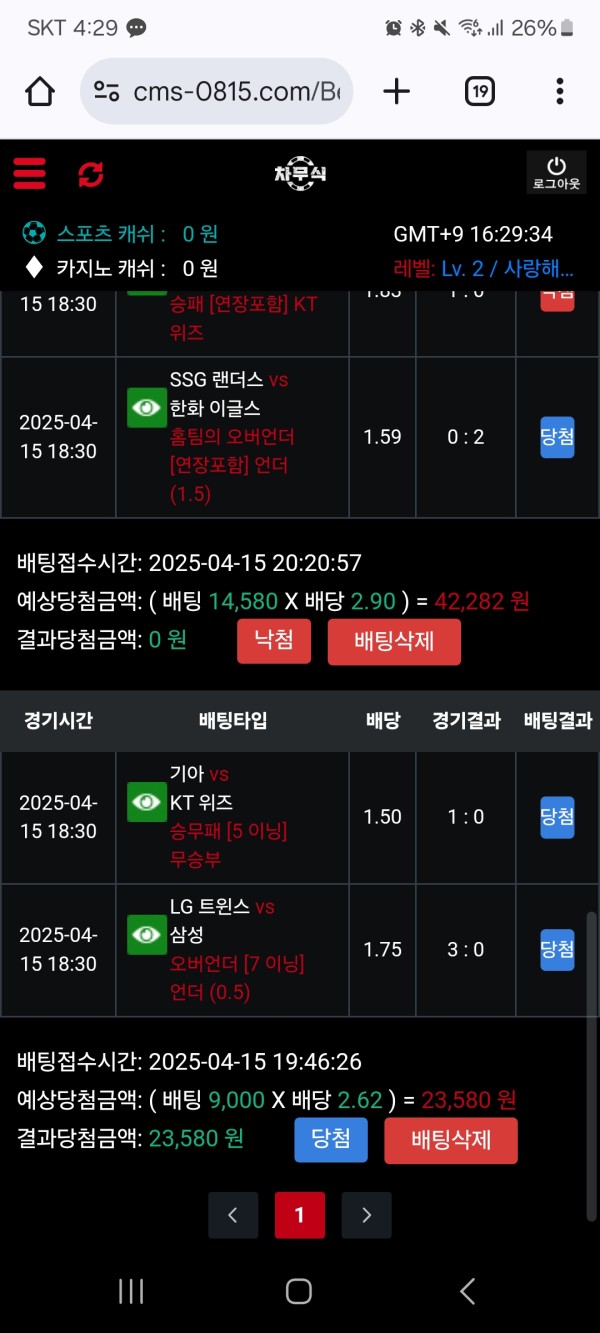The width and height of the screenshot is (600, 1333).
Task: Tap the red refresh icon
Action: [x=91, y=174]
